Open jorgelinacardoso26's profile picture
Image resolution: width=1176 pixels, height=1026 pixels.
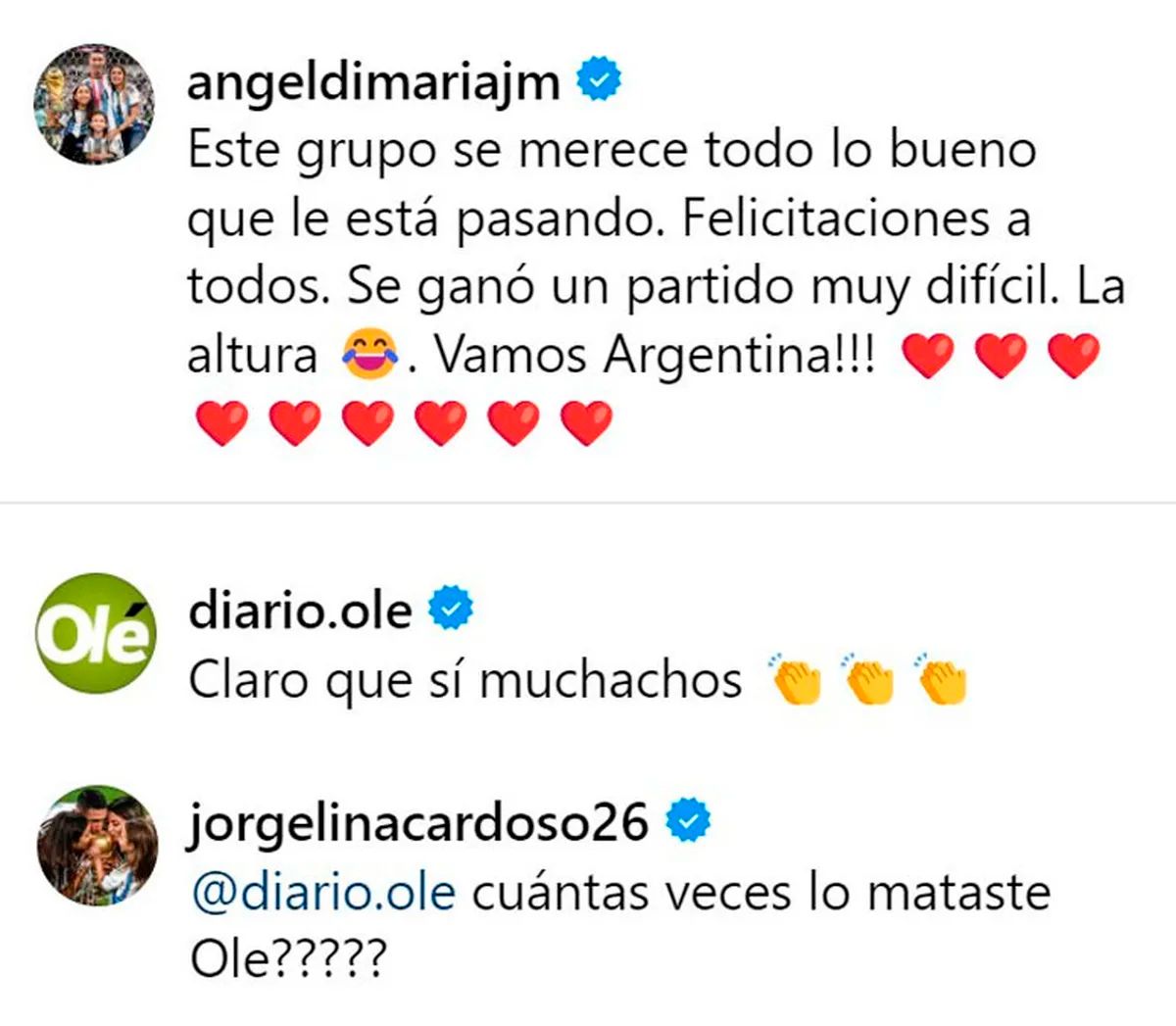tap(96, 844)
